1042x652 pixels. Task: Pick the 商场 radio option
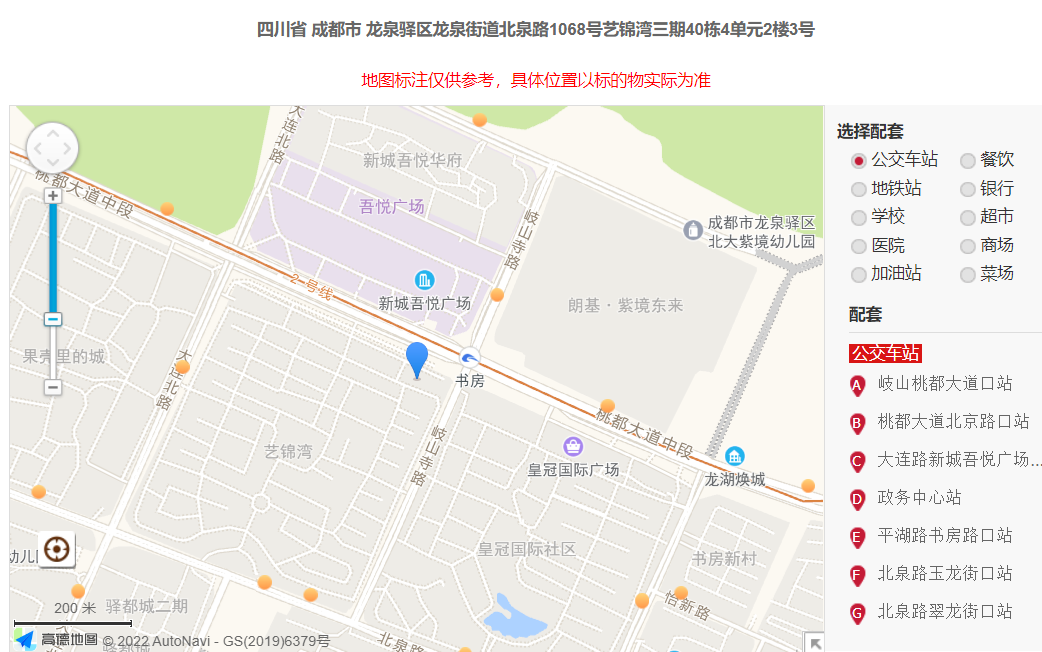click(968, 246)
